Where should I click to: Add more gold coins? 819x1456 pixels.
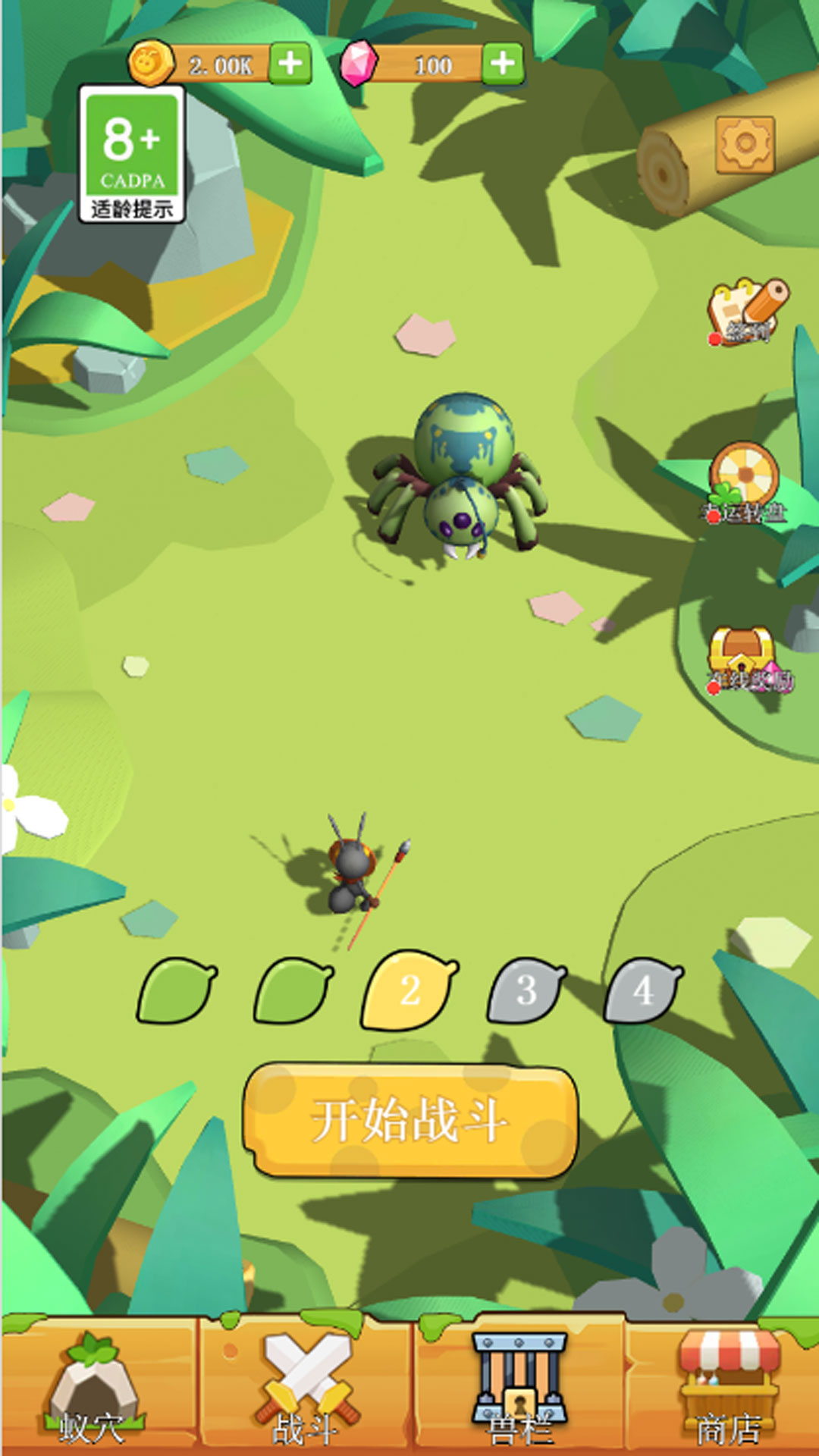coord(290,64)
